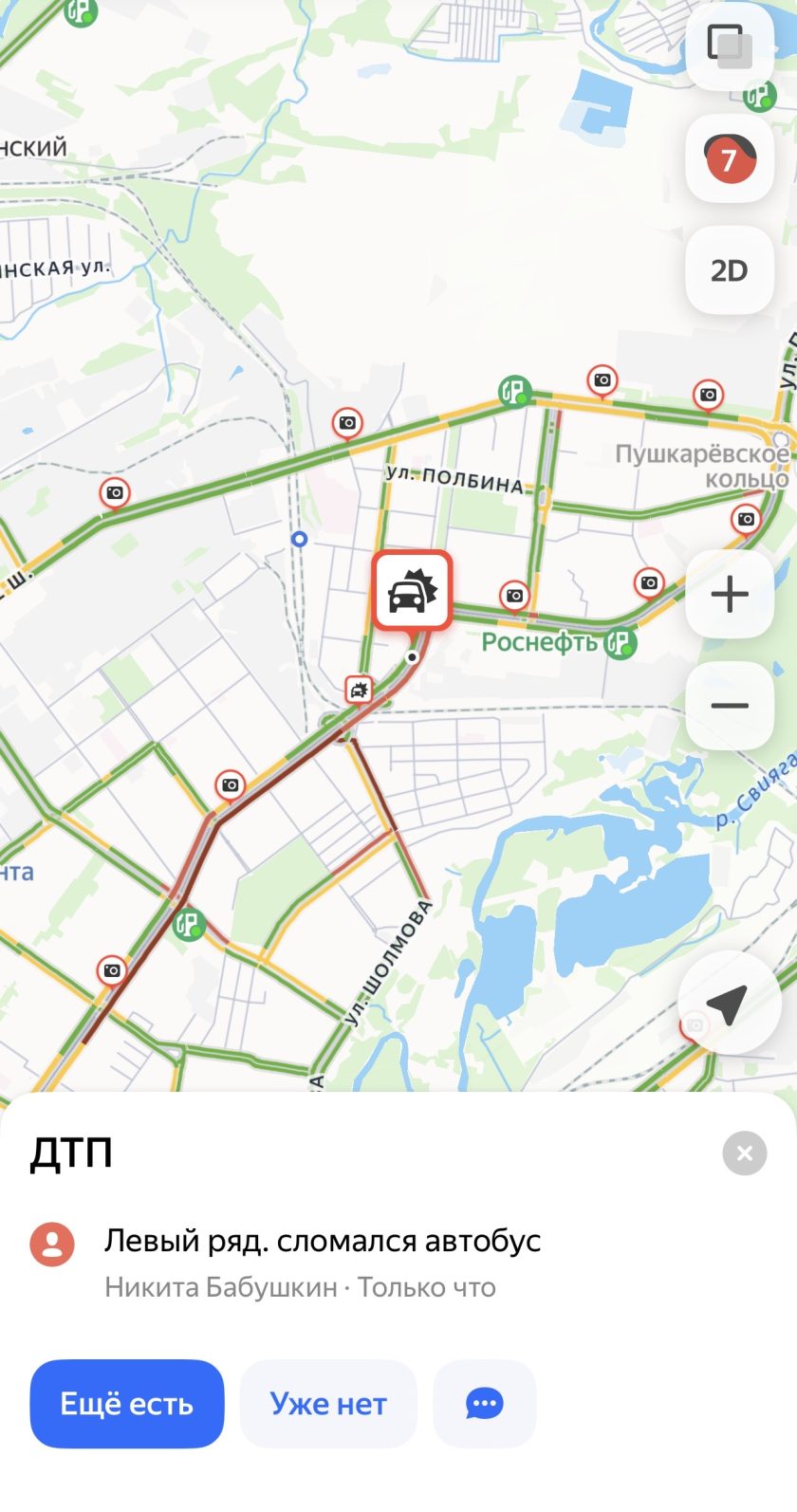
Task: Switch map to 2D view
Action: click(x=729, y=270)
